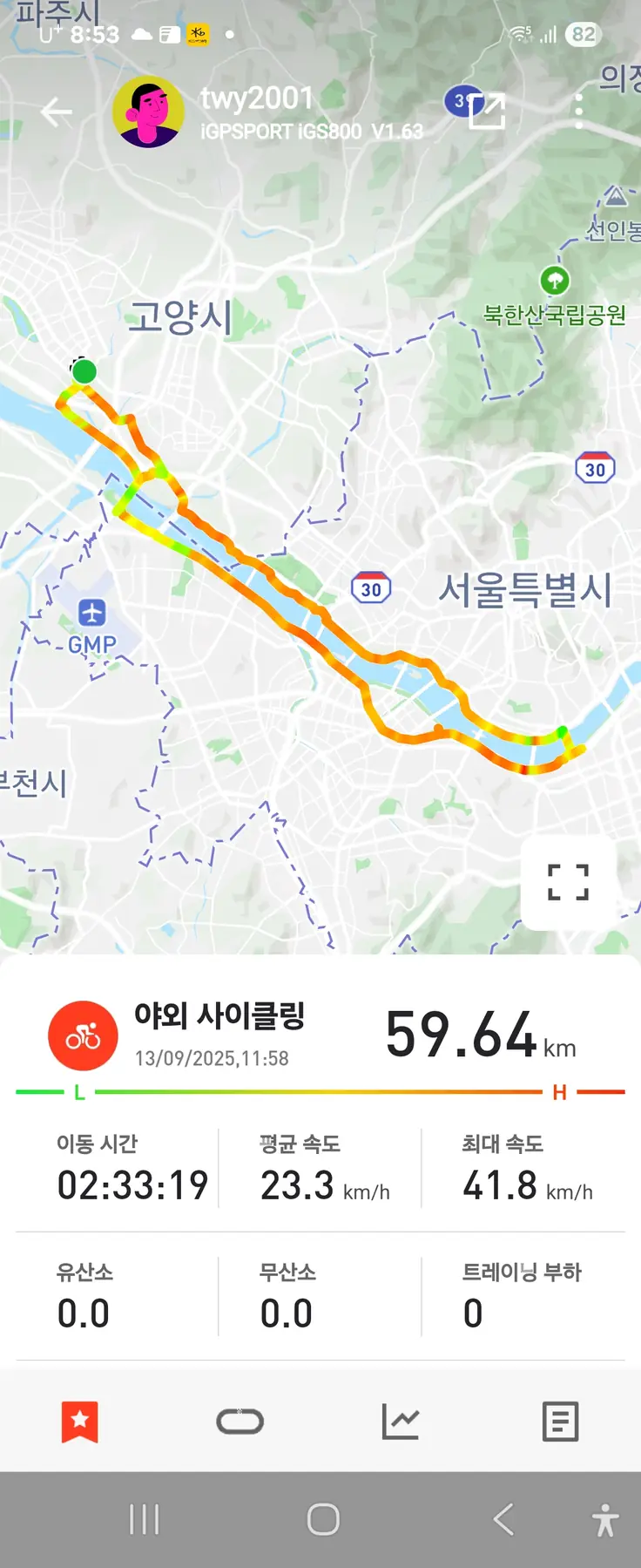Open the three-dot overflow menu
Viewport: 641px width, 1568px height.
point(579,111)
